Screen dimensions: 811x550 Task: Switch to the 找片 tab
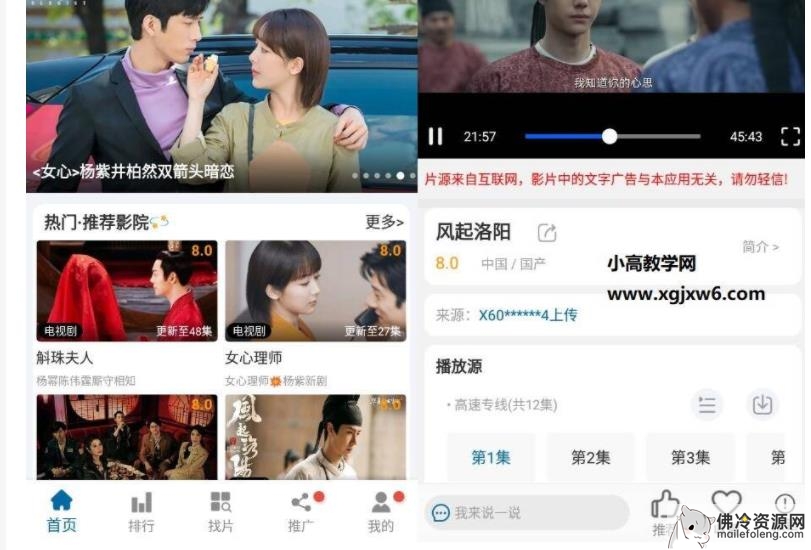(x=220, y=512)
